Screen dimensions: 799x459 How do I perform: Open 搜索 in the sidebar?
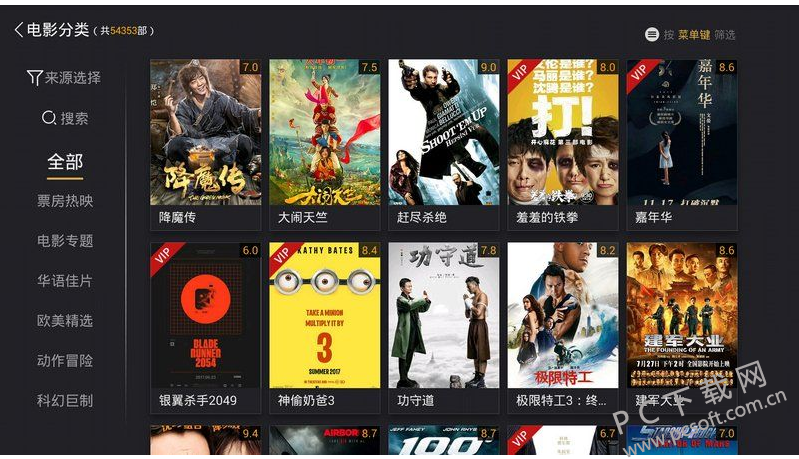coord(65,118)
